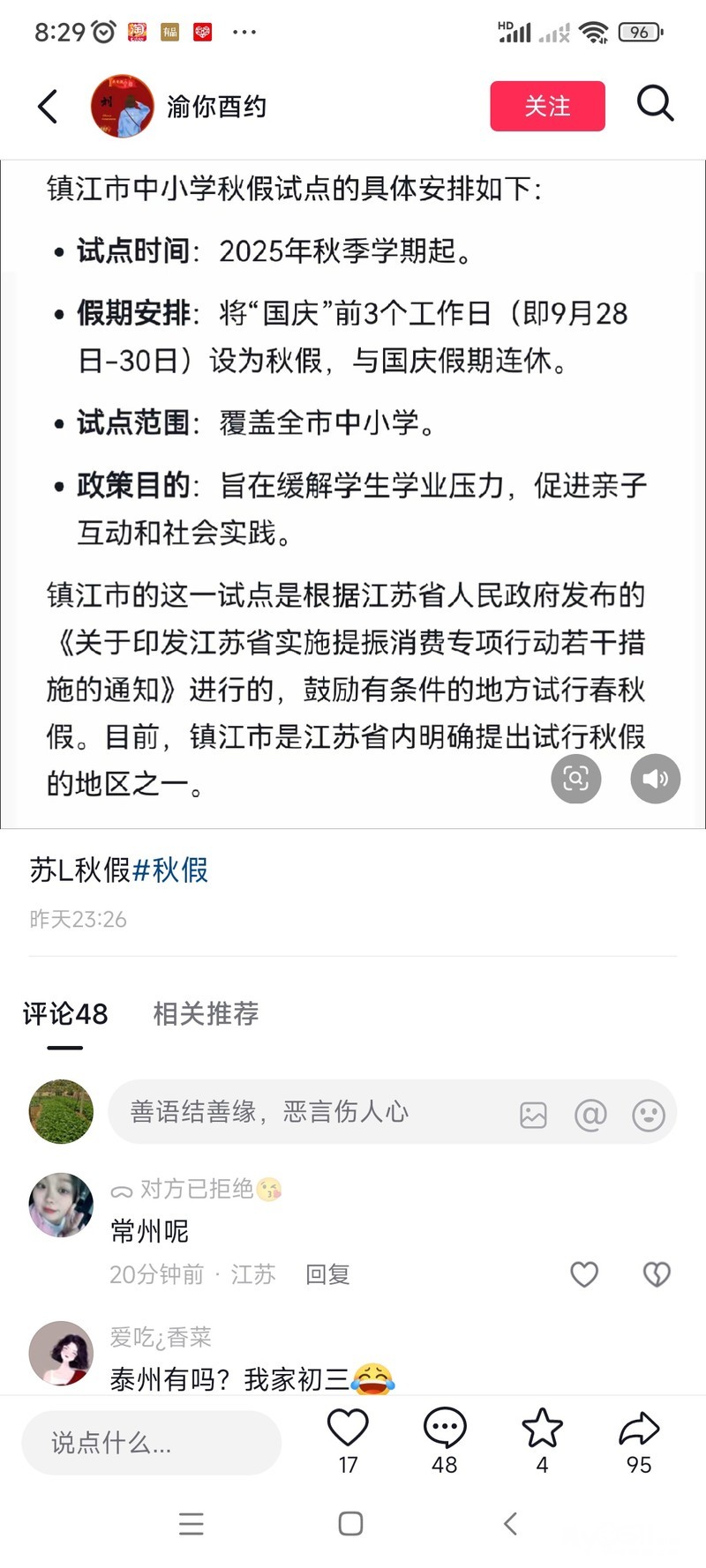Tap the 说点什么 field at bottom

tap(152, 1443)
